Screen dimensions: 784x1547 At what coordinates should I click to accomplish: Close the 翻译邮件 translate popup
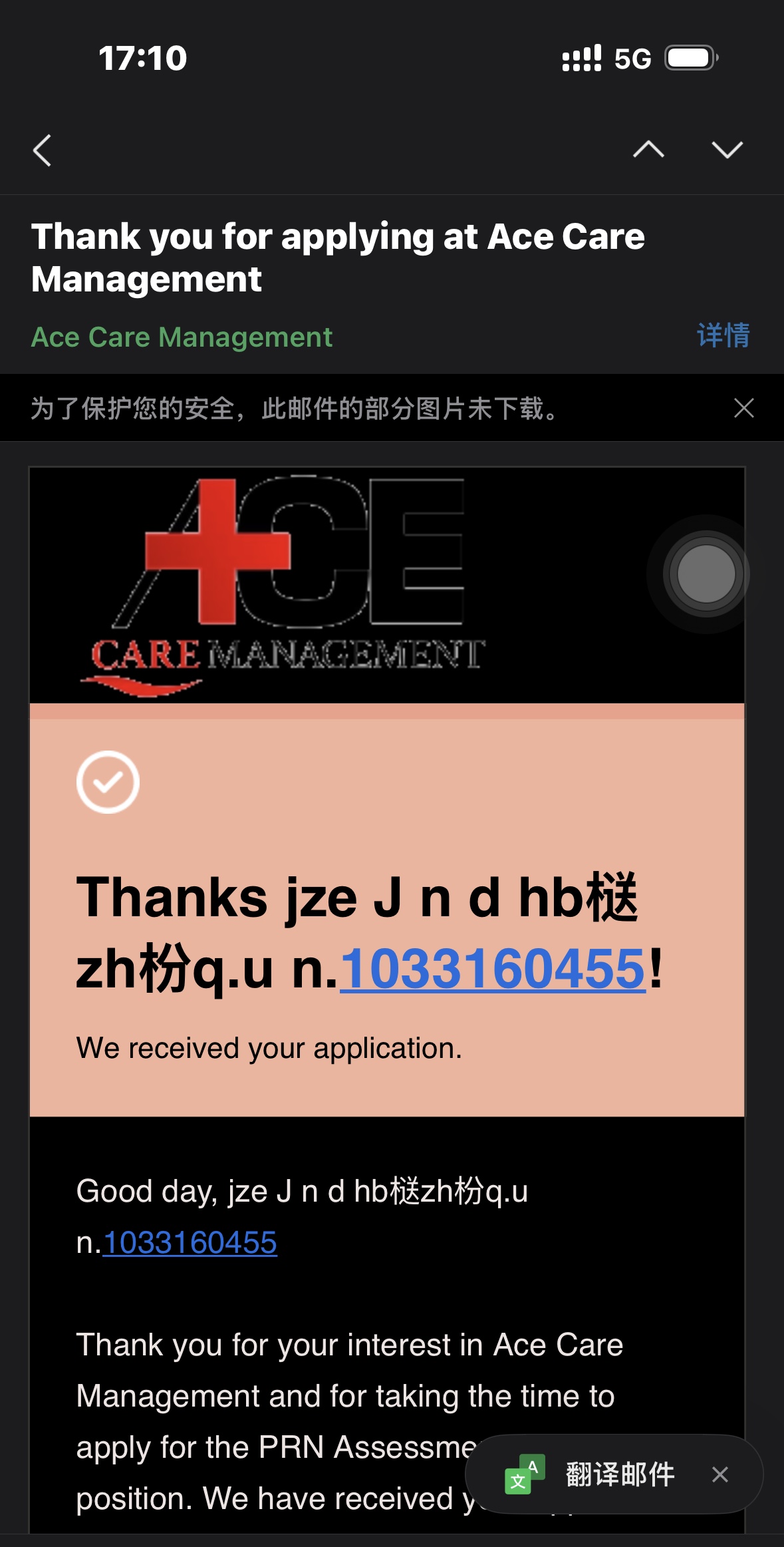[x=720, y=1474]
